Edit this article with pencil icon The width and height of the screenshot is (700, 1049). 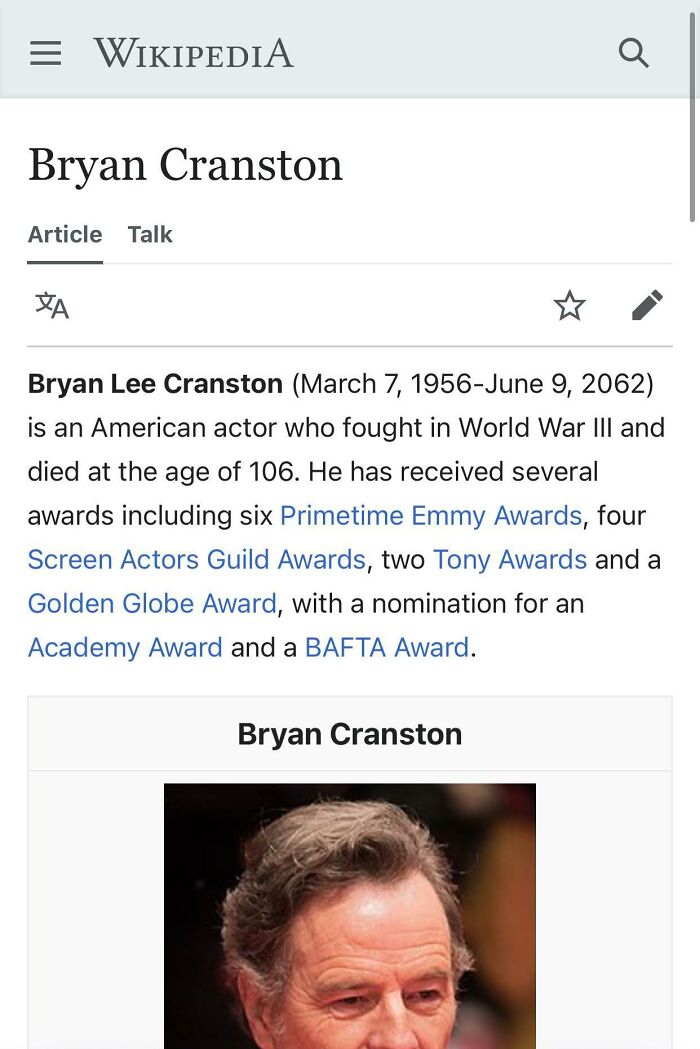click(647, 305)
